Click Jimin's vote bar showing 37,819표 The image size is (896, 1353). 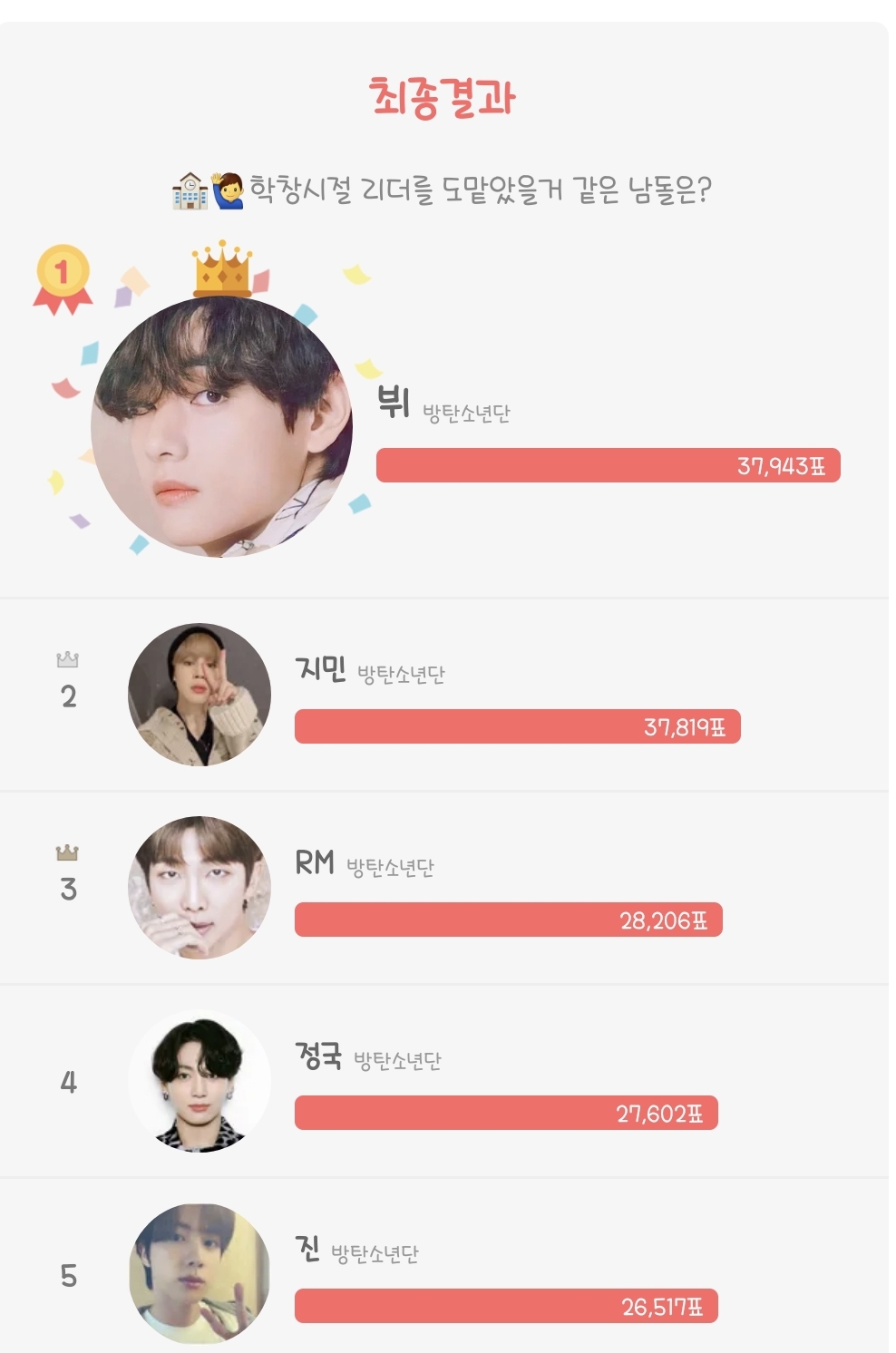[x=517, y=725]
